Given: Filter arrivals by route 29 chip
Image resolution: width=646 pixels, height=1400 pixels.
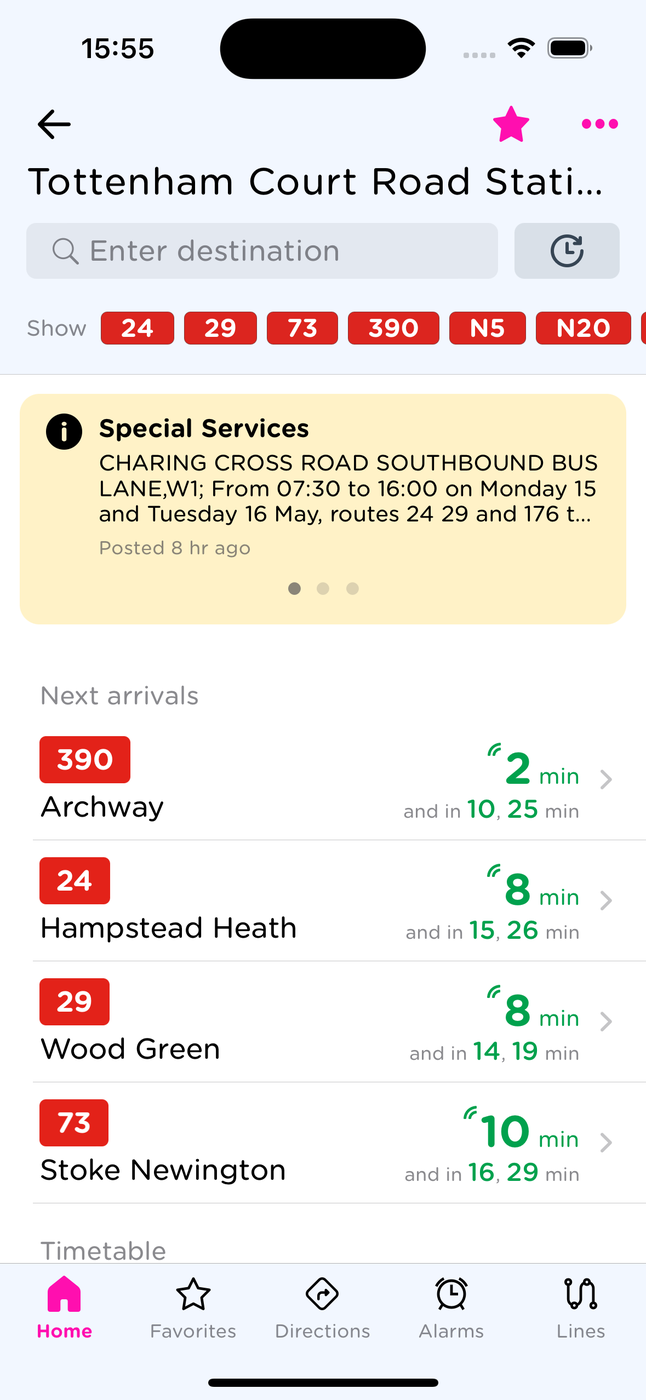Looking at the screenshot, I should pyautogui.click(x=220, y=328).
